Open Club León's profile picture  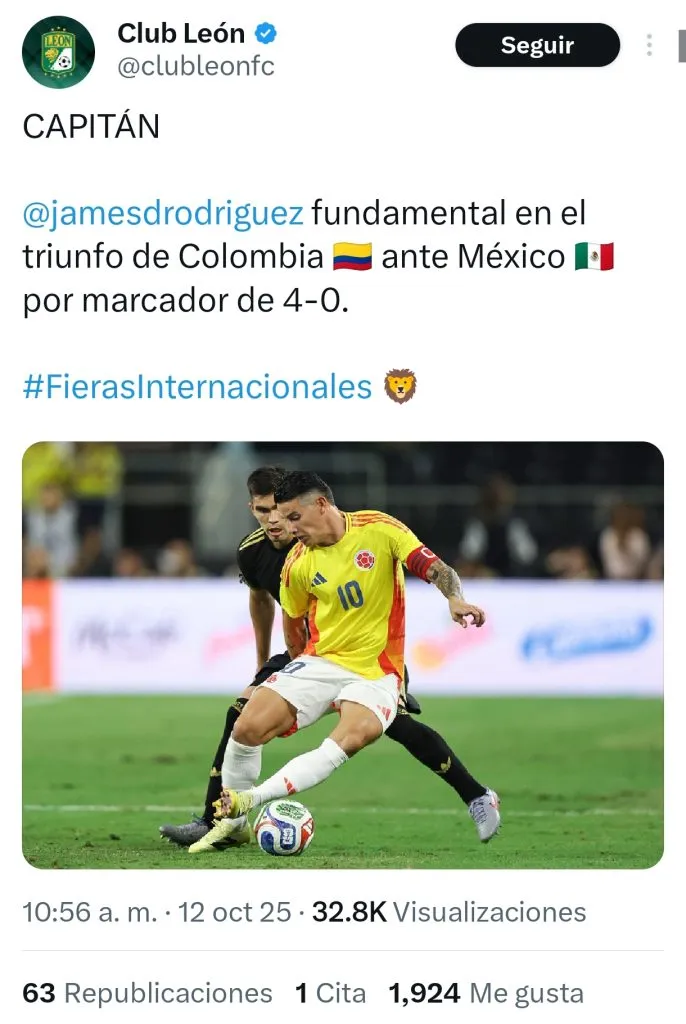58,52
